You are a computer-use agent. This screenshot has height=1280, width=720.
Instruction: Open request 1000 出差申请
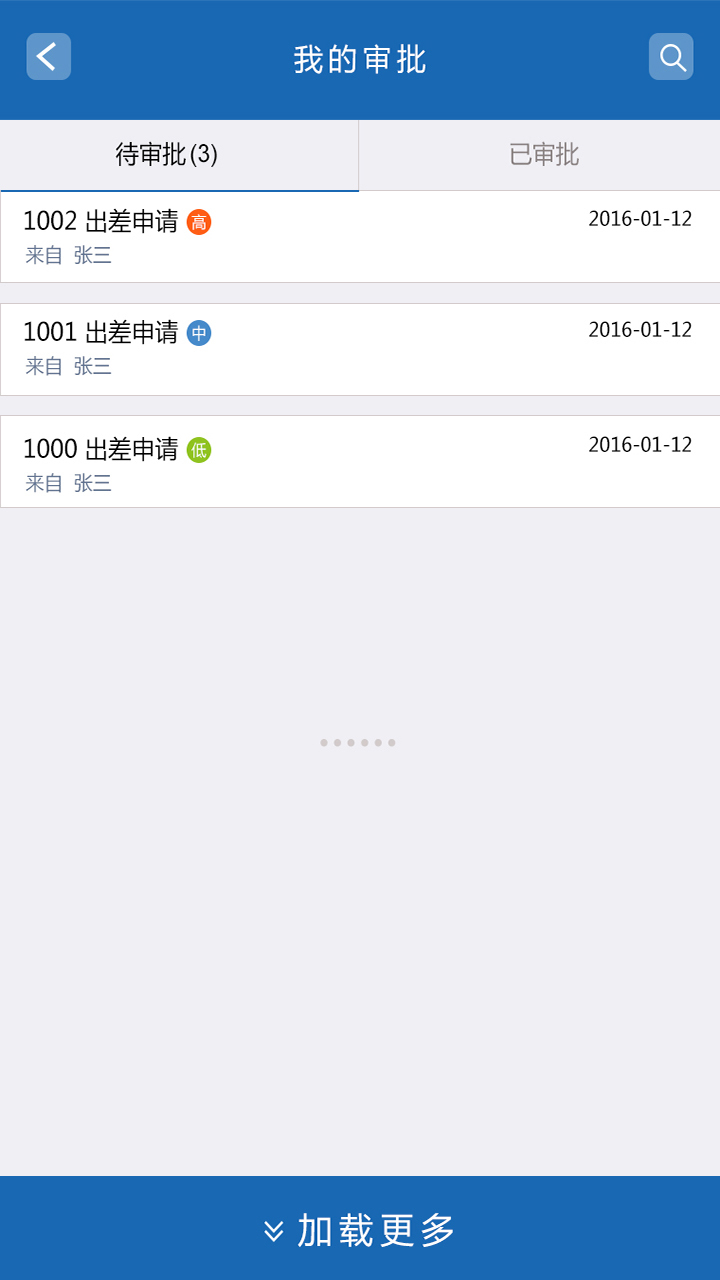coord(360,462)
